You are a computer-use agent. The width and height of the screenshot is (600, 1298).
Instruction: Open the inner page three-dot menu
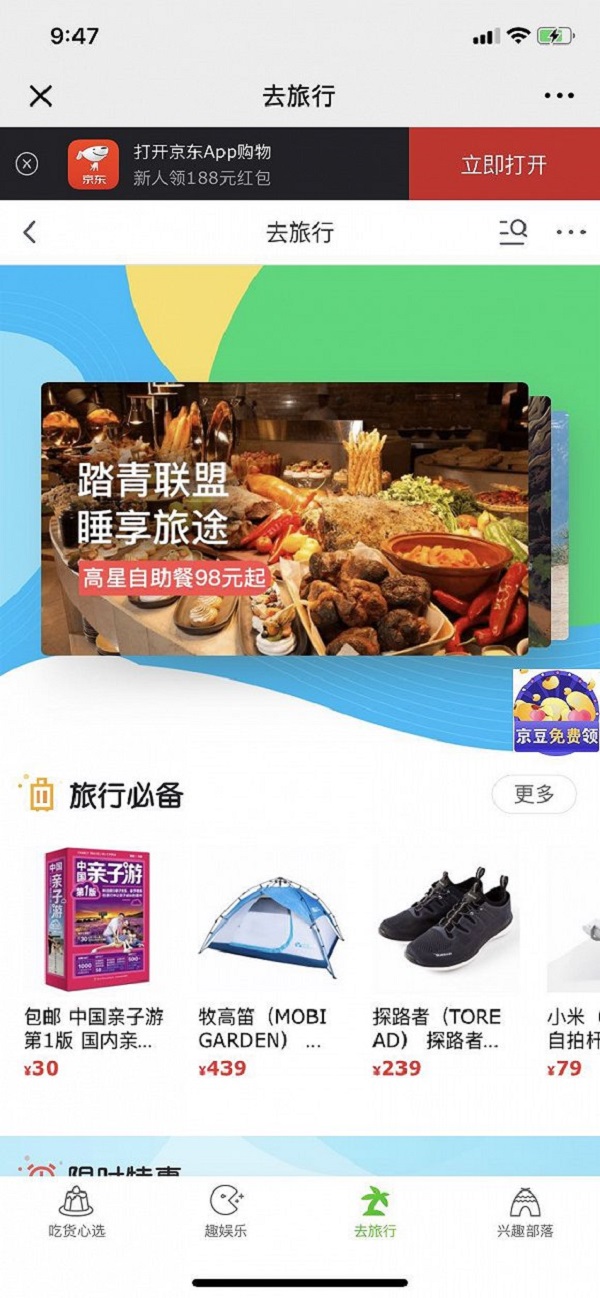(x=570, y=233)
